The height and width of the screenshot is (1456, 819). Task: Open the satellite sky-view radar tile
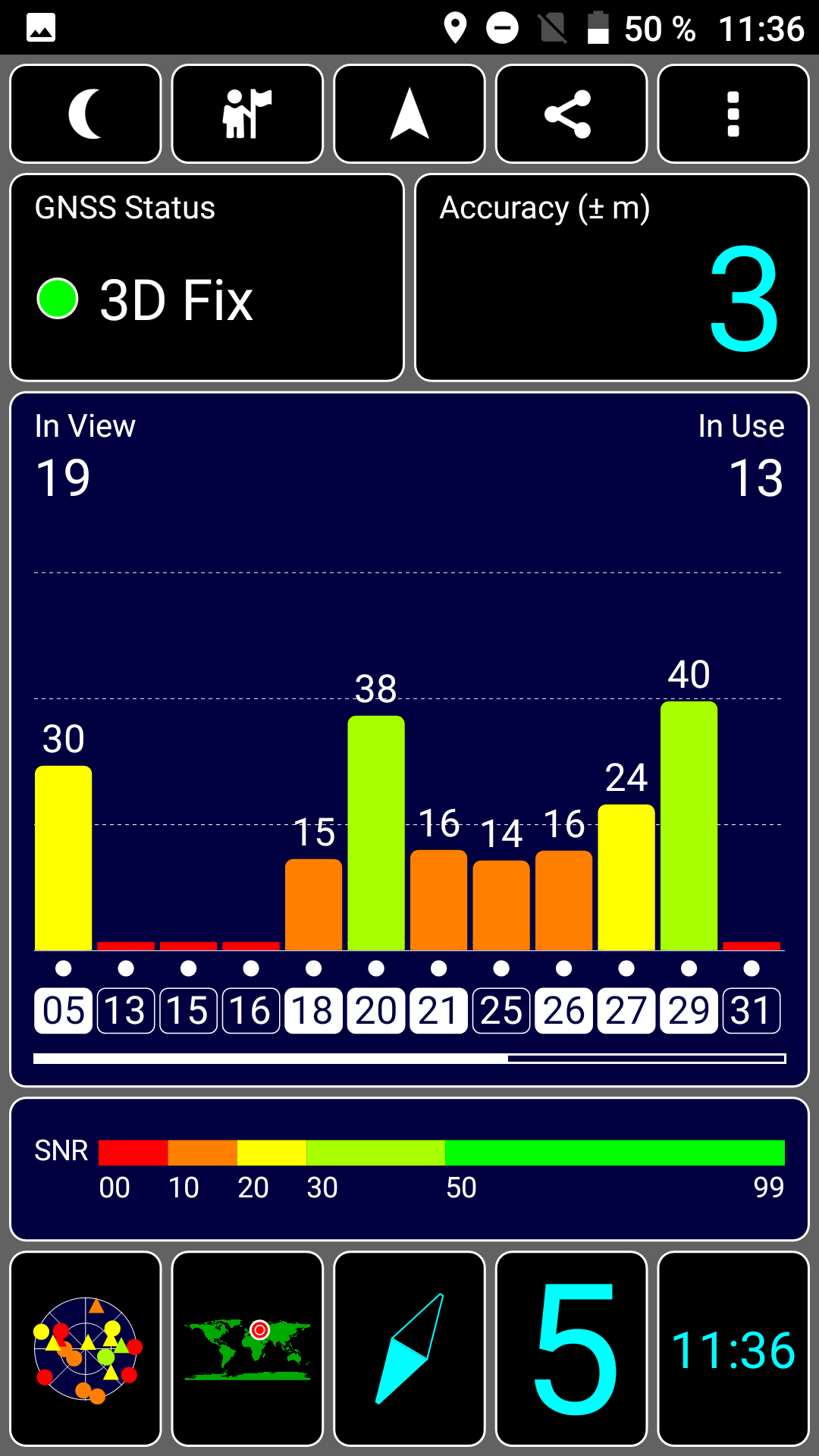86,1349
